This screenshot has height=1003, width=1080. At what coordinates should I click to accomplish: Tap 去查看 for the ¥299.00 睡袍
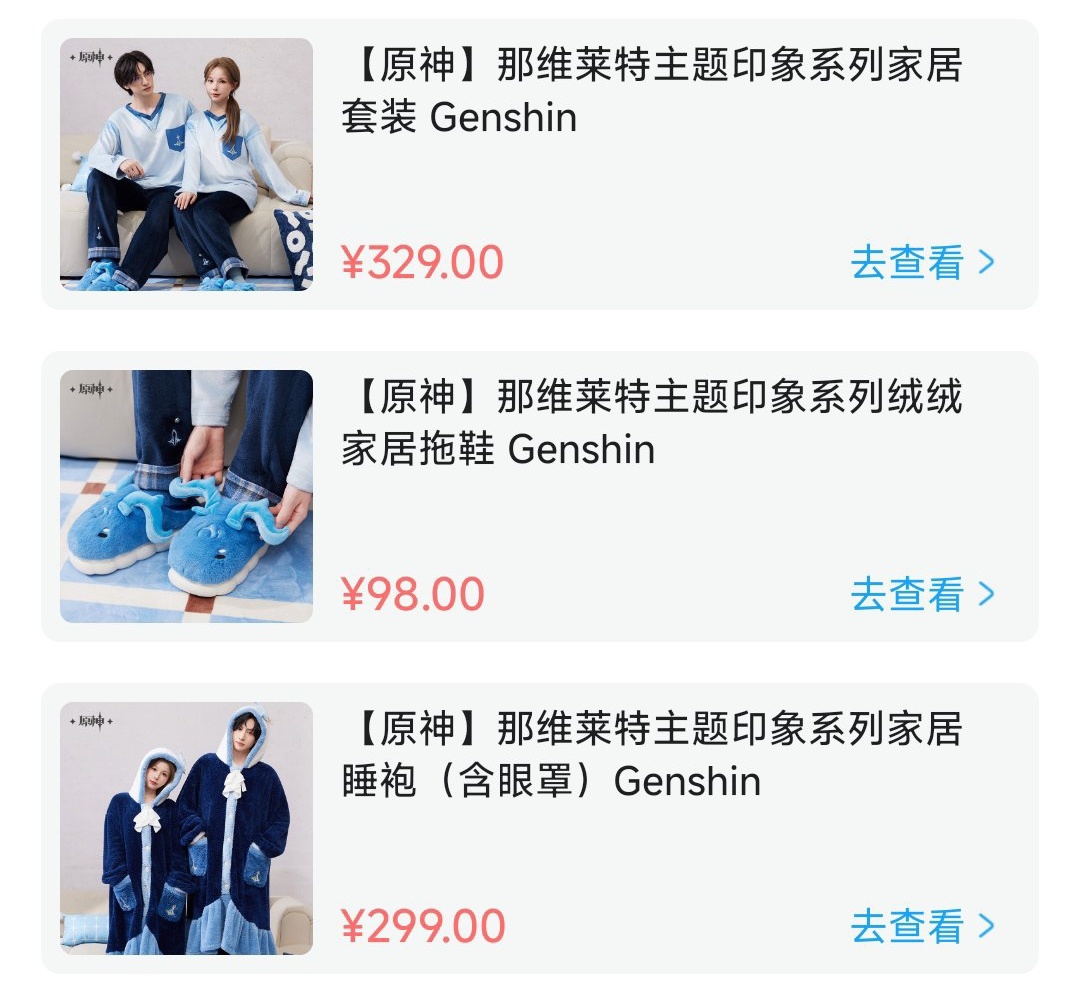[x=922, y=927]
